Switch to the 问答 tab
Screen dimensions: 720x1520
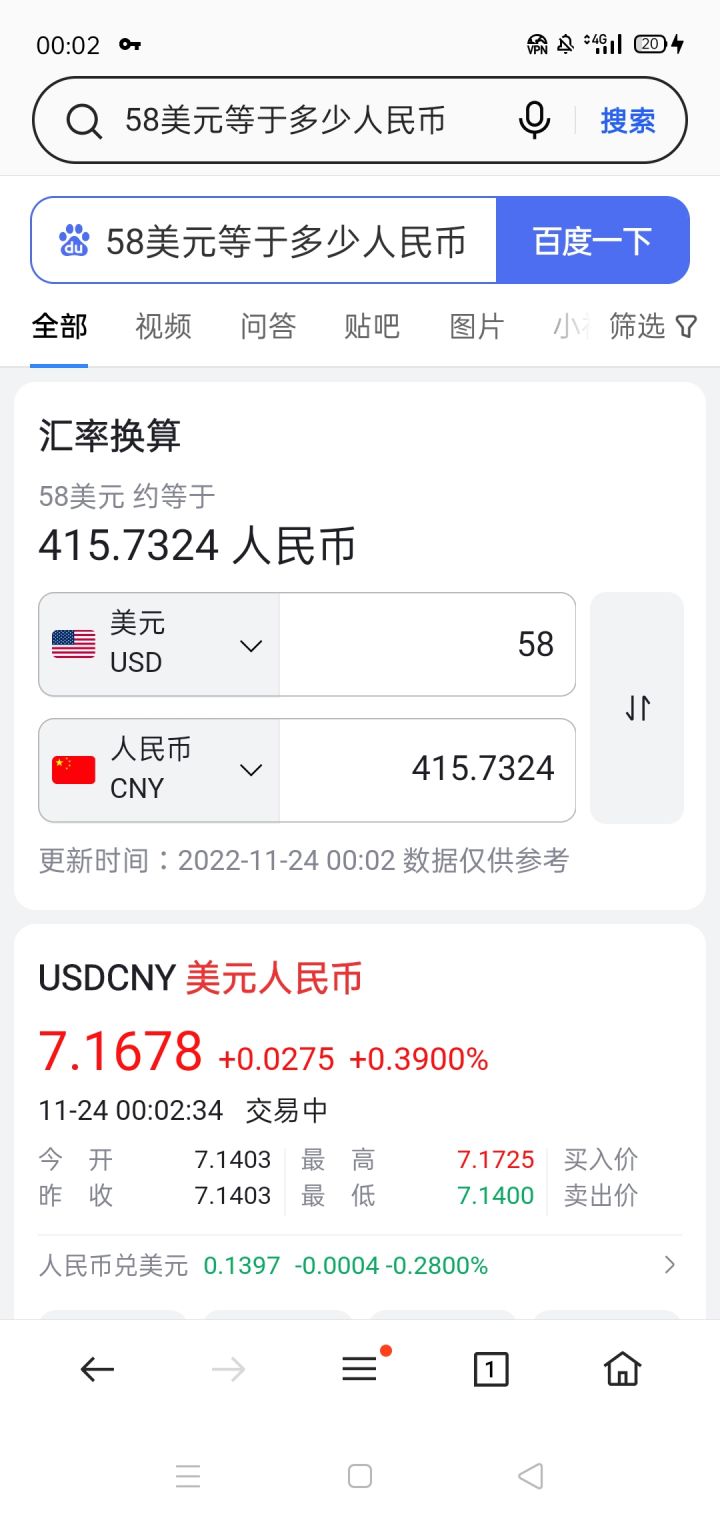268,326
